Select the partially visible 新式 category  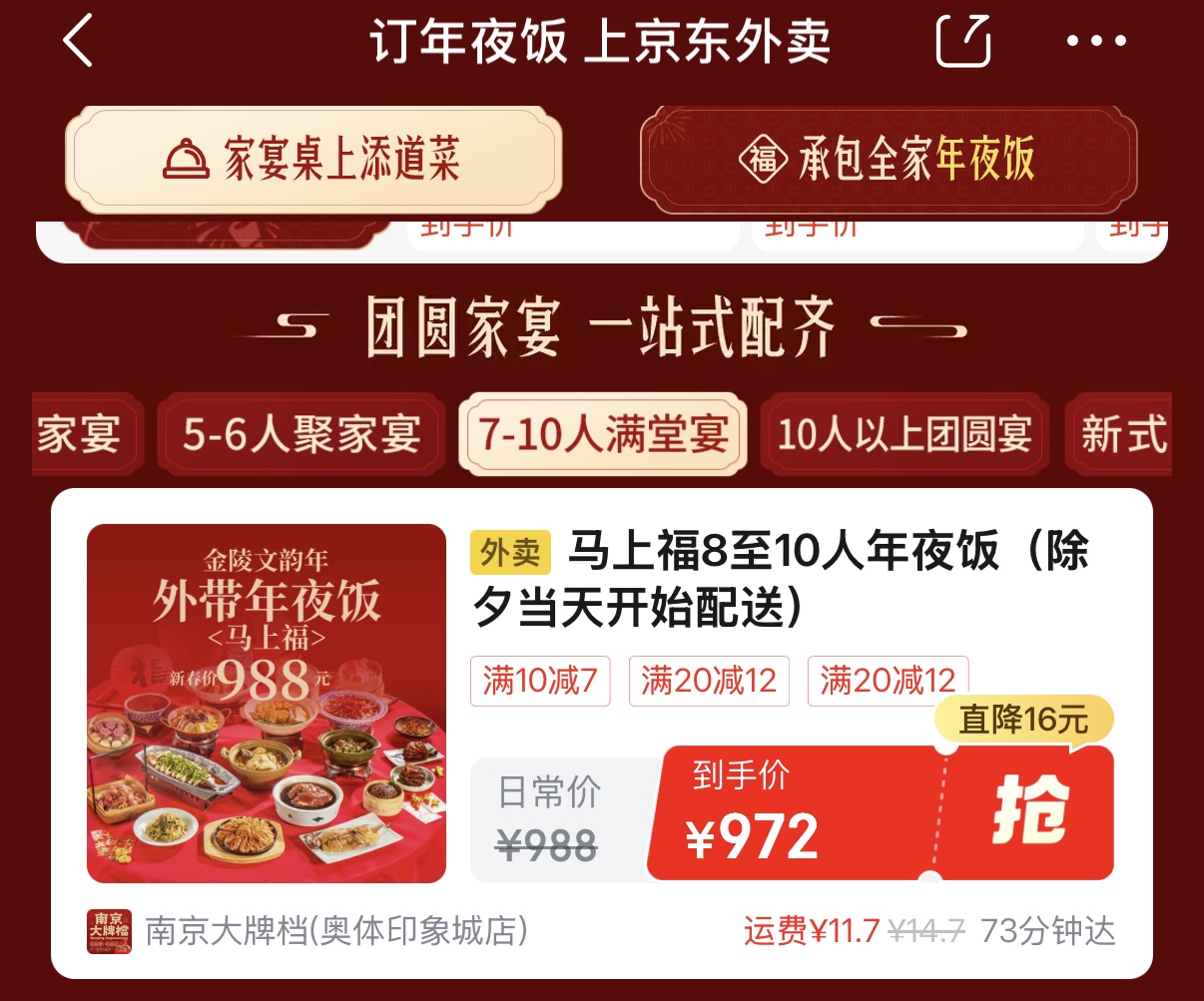point(1122,435)
